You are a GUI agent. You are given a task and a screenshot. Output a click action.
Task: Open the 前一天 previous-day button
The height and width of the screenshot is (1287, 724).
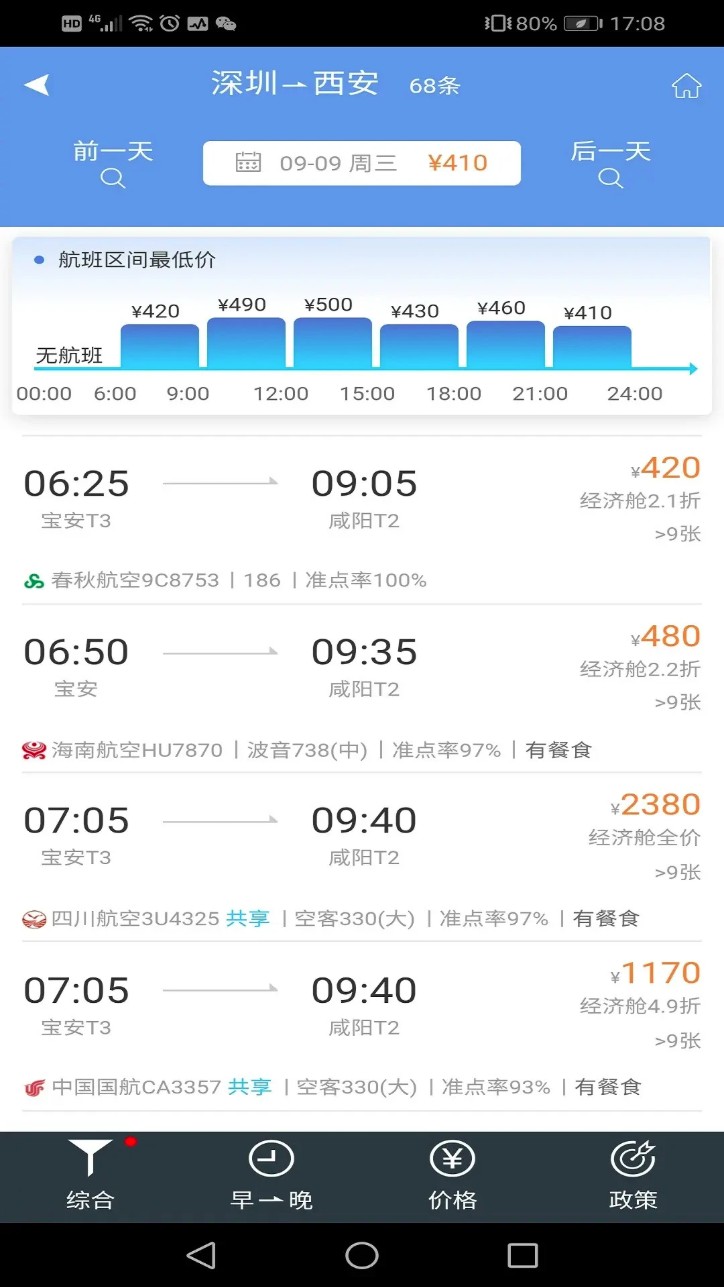[113, 151]
